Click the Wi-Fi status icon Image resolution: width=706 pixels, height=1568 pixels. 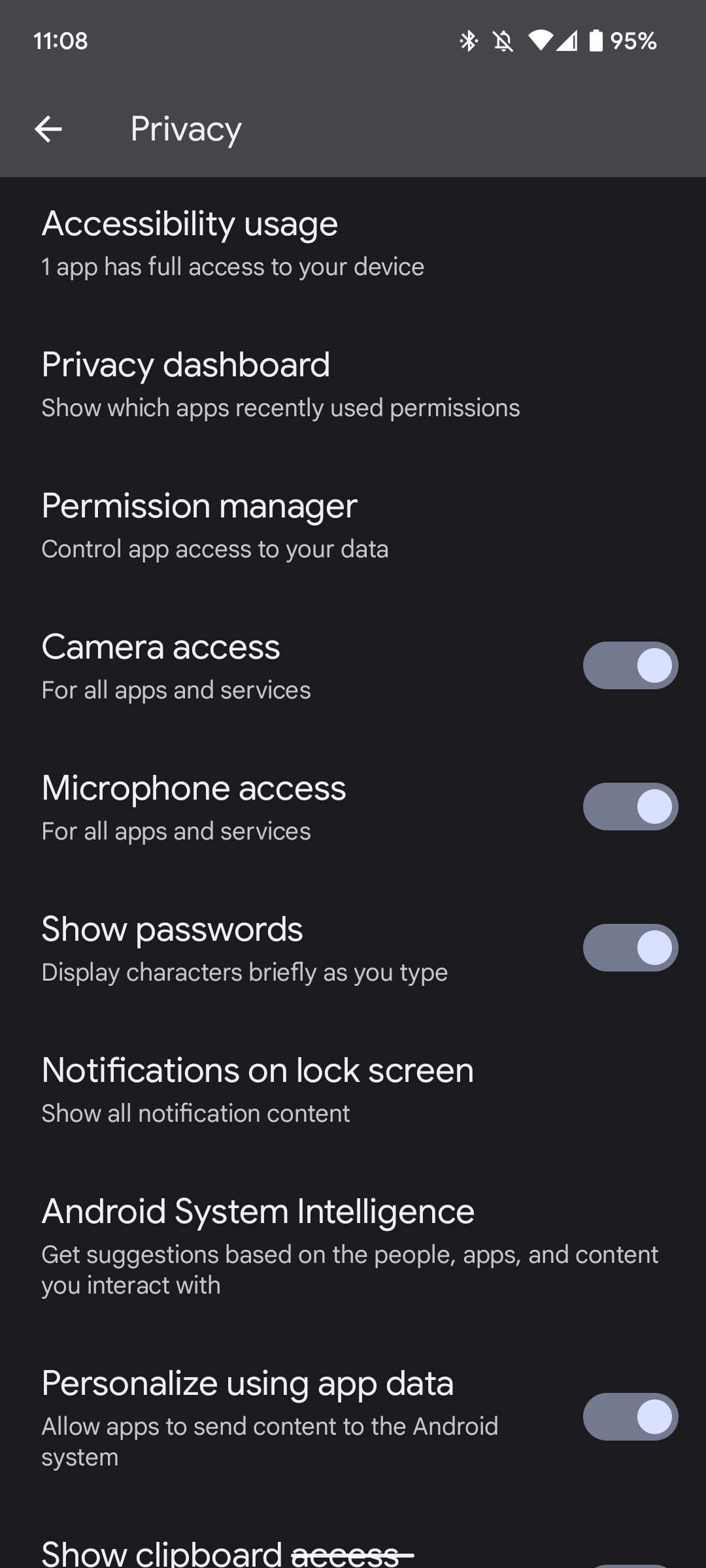point(540,41)
